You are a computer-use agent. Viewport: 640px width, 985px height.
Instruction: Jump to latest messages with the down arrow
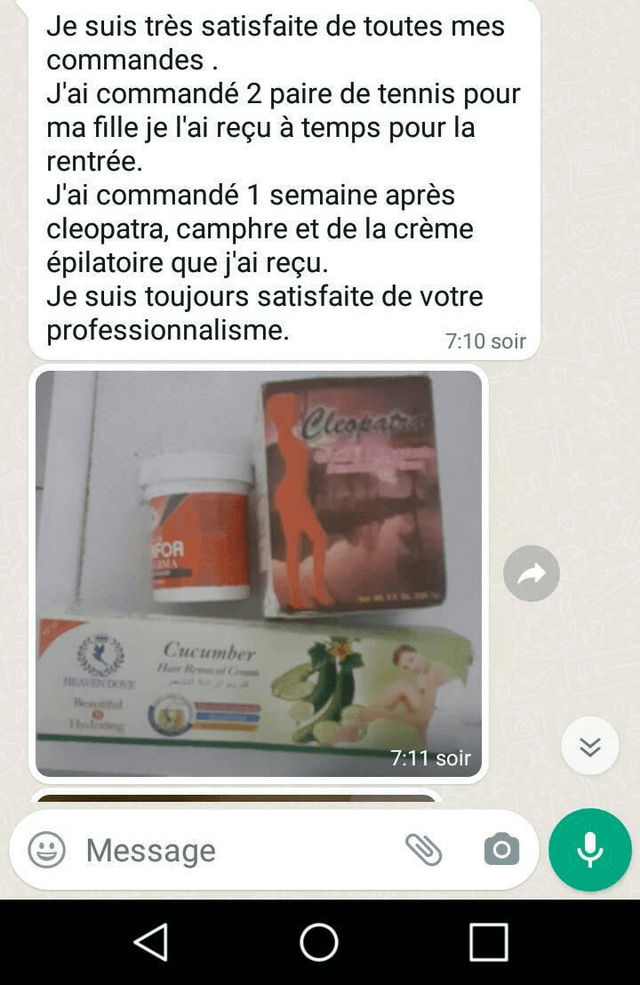coord(590,746)
